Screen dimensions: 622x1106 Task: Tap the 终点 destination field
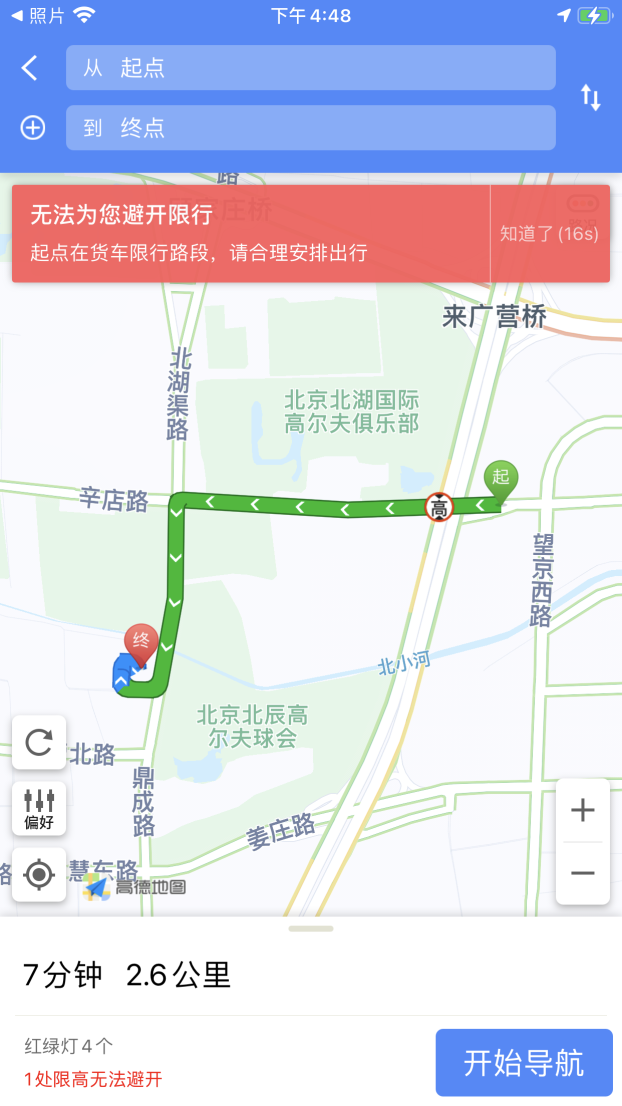point(310,128)
